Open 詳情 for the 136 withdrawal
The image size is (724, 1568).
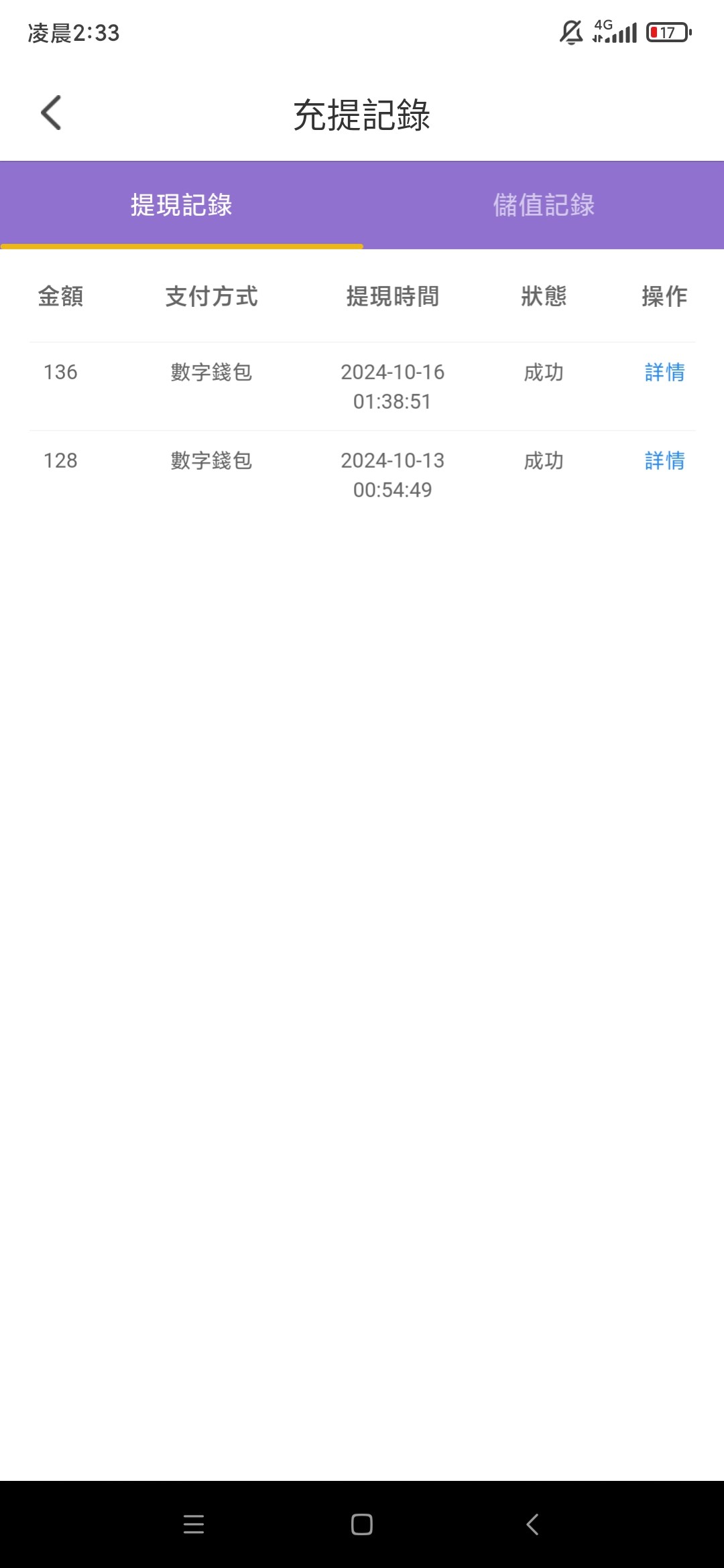(x=664, y=373)
